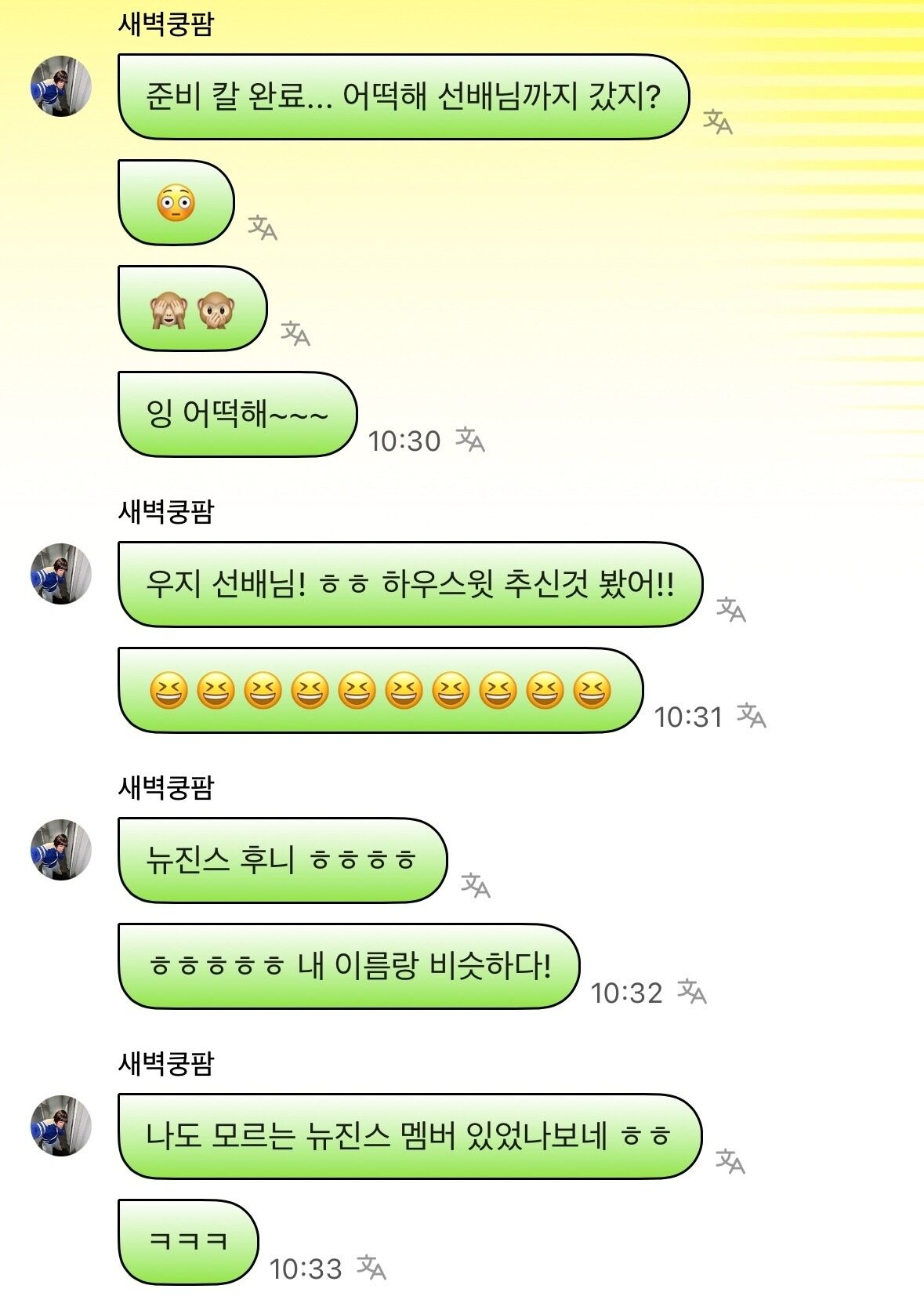The width and height of the screenshot is (924, 1307).
Task: Open sender's profile picture beside '준비 칼 완료'
Action: click(60, 86)
